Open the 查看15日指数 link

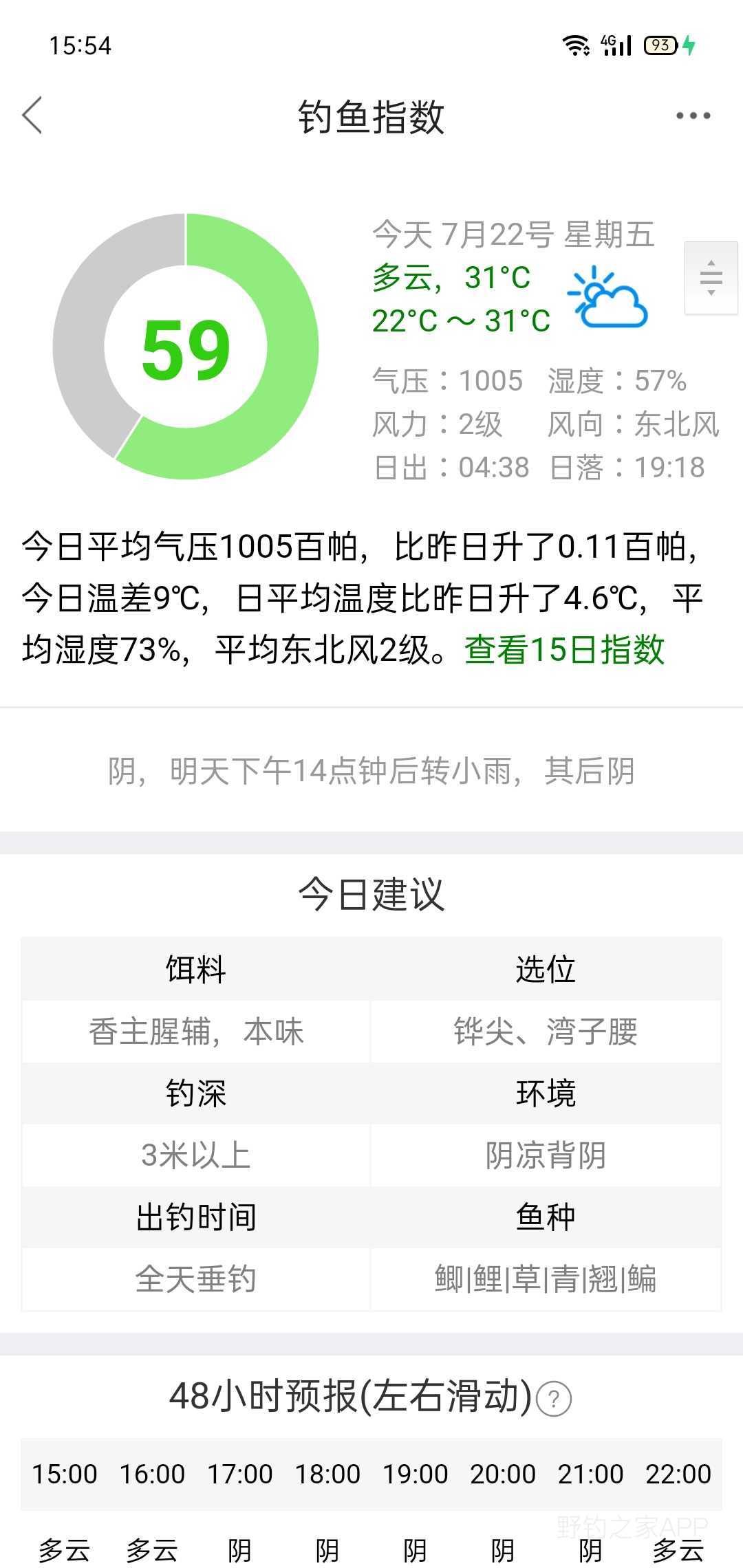[564, 650]
